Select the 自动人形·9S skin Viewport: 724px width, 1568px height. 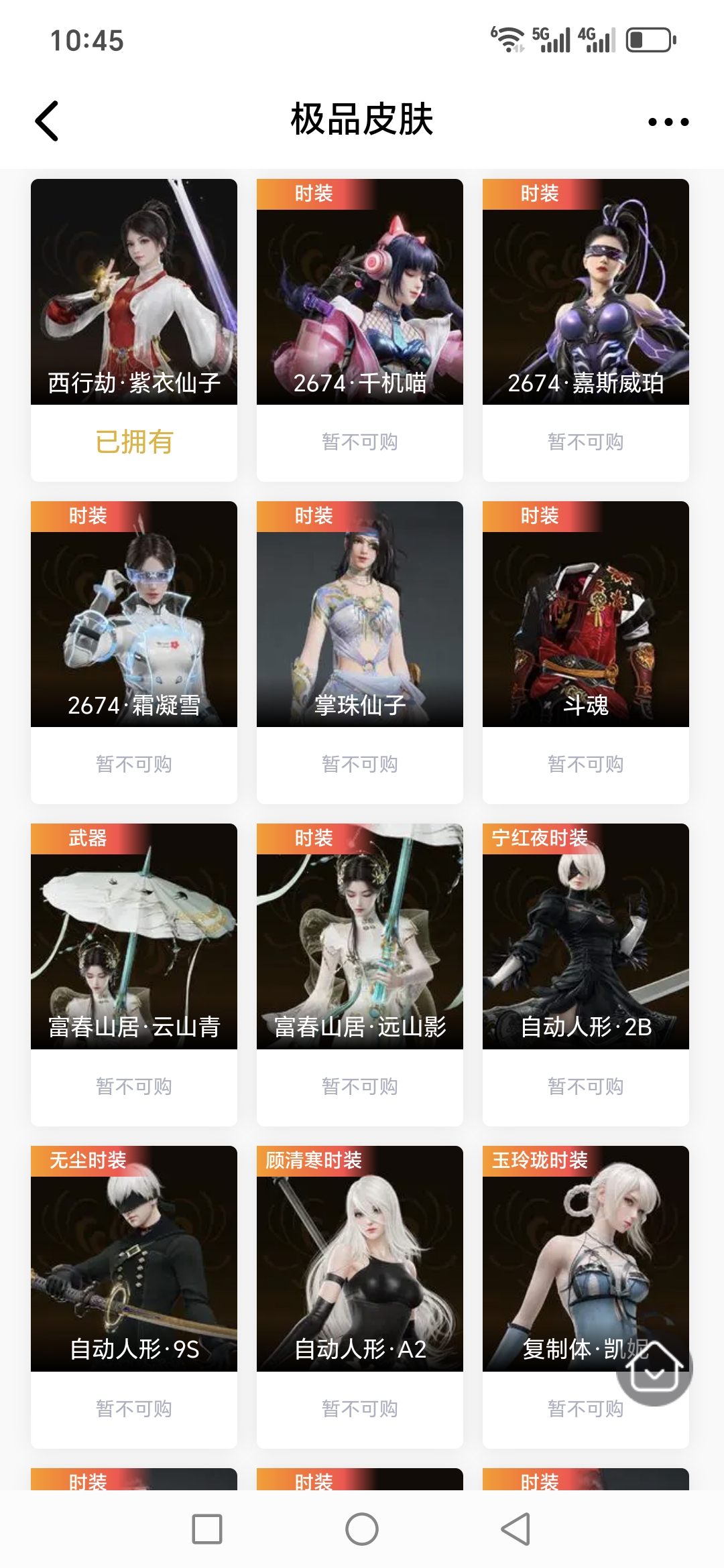134,1259
